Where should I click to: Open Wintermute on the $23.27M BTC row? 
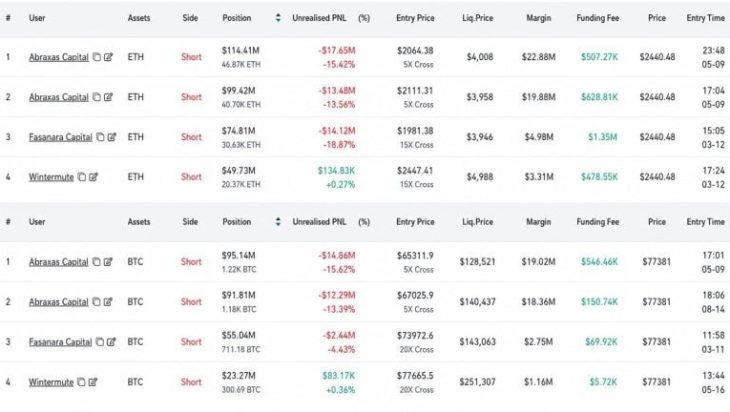[x=51, y=382]
